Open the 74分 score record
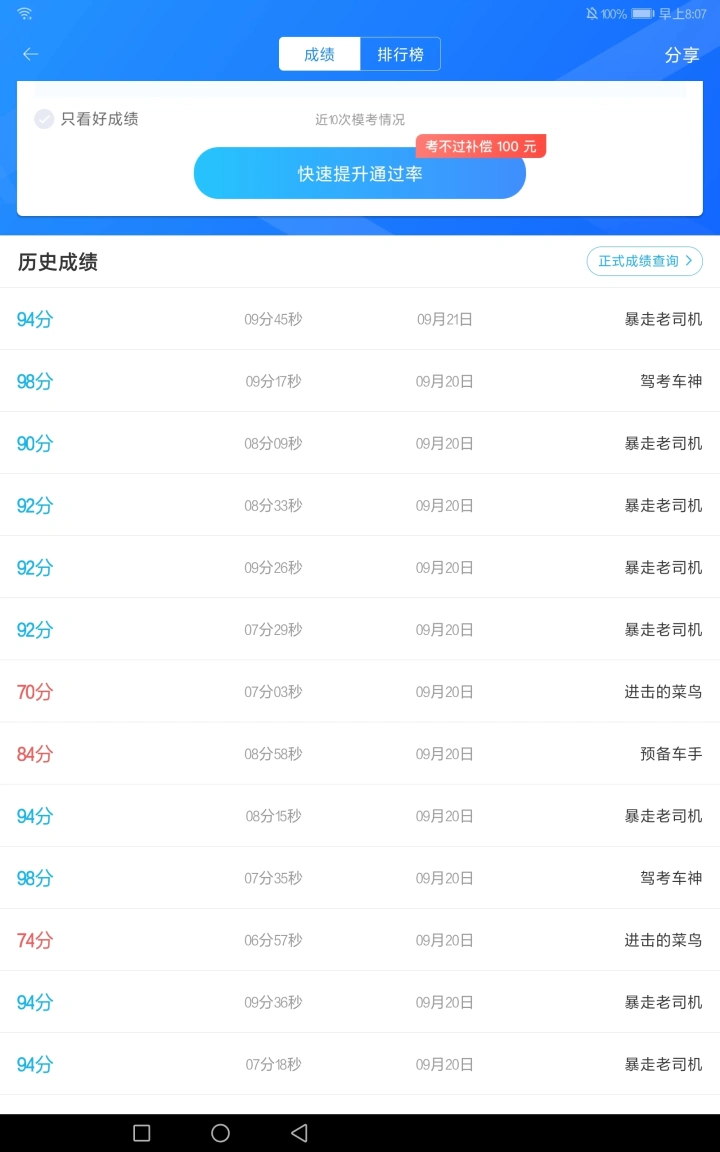 point(360,940)
